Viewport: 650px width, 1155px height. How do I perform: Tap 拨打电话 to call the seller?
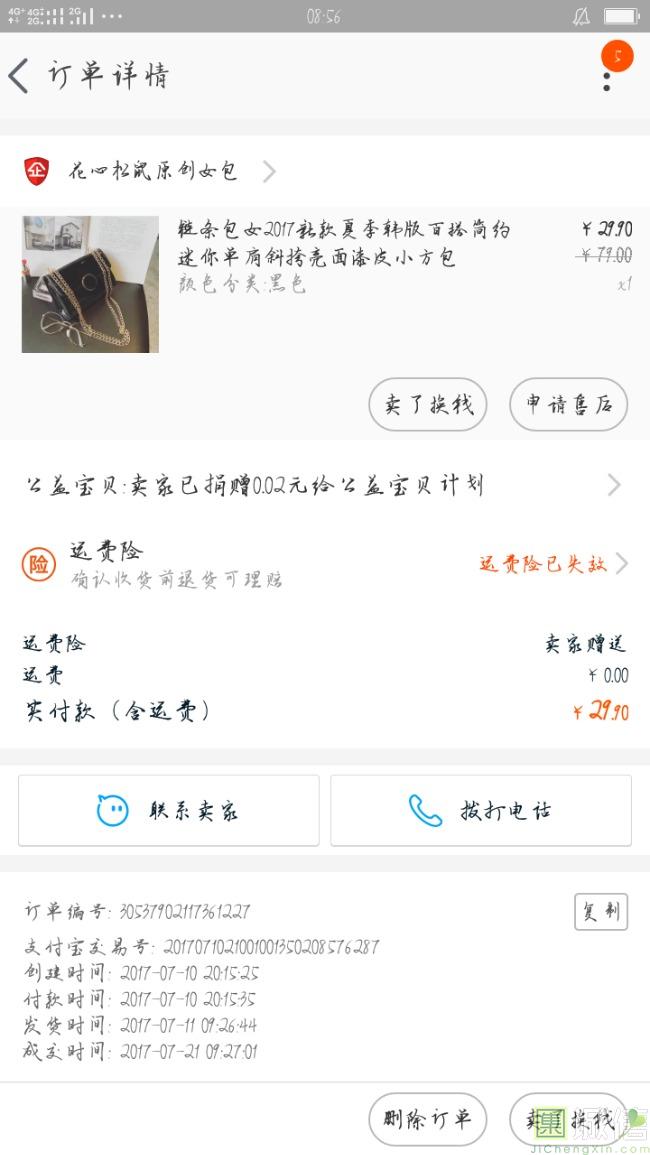tap(481, 810)
